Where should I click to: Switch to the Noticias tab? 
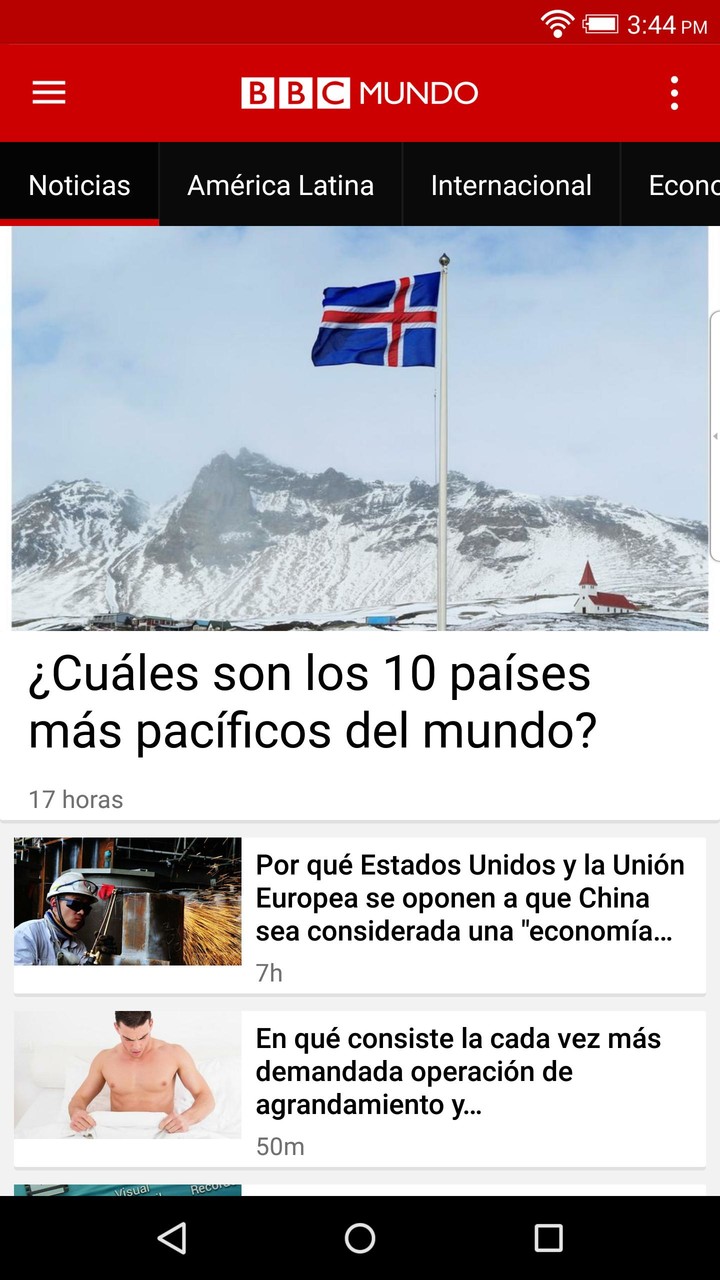tap(79, 184)
